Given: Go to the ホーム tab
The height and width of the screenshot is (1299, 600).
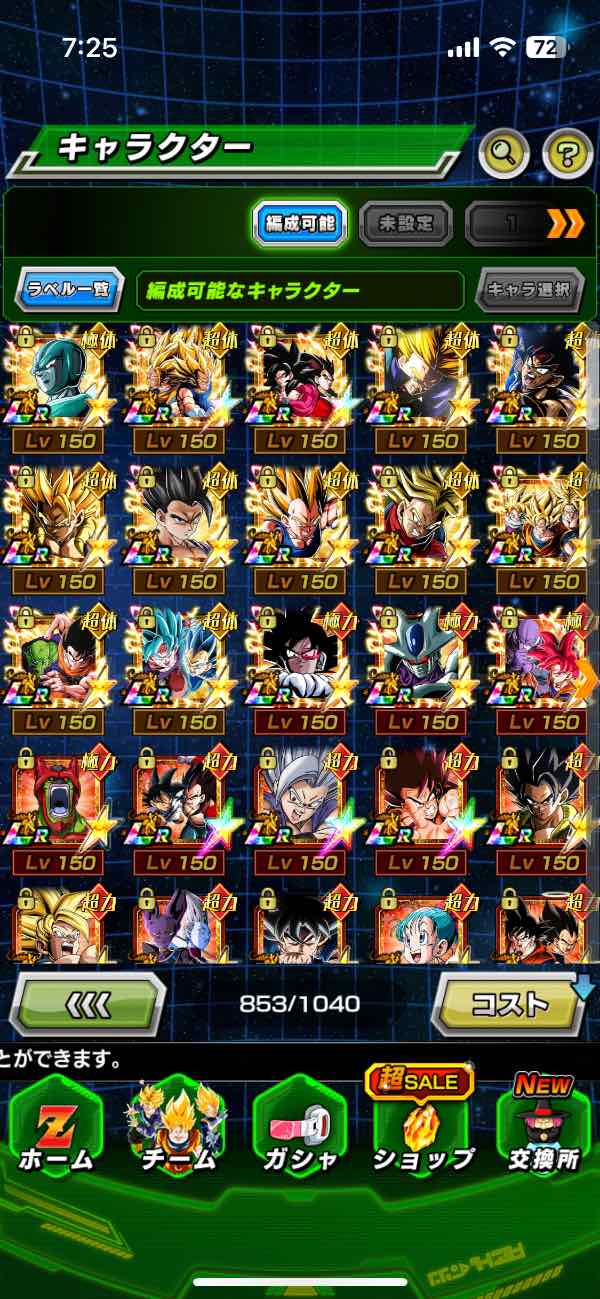Looking at the screenshot, I should click(x=56, y=1128).
